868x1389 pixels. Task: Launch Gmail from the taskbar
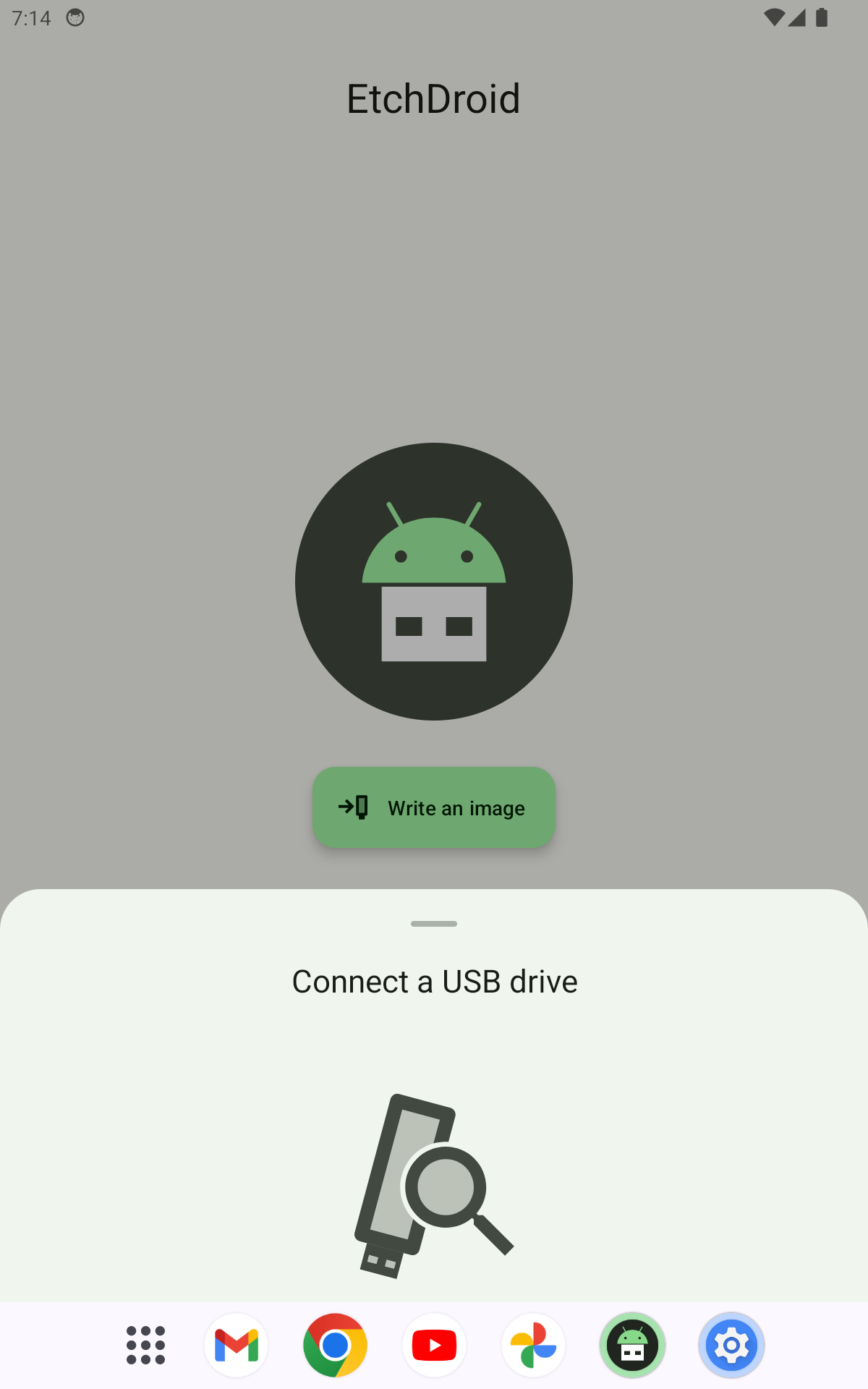pos(237,1346)
